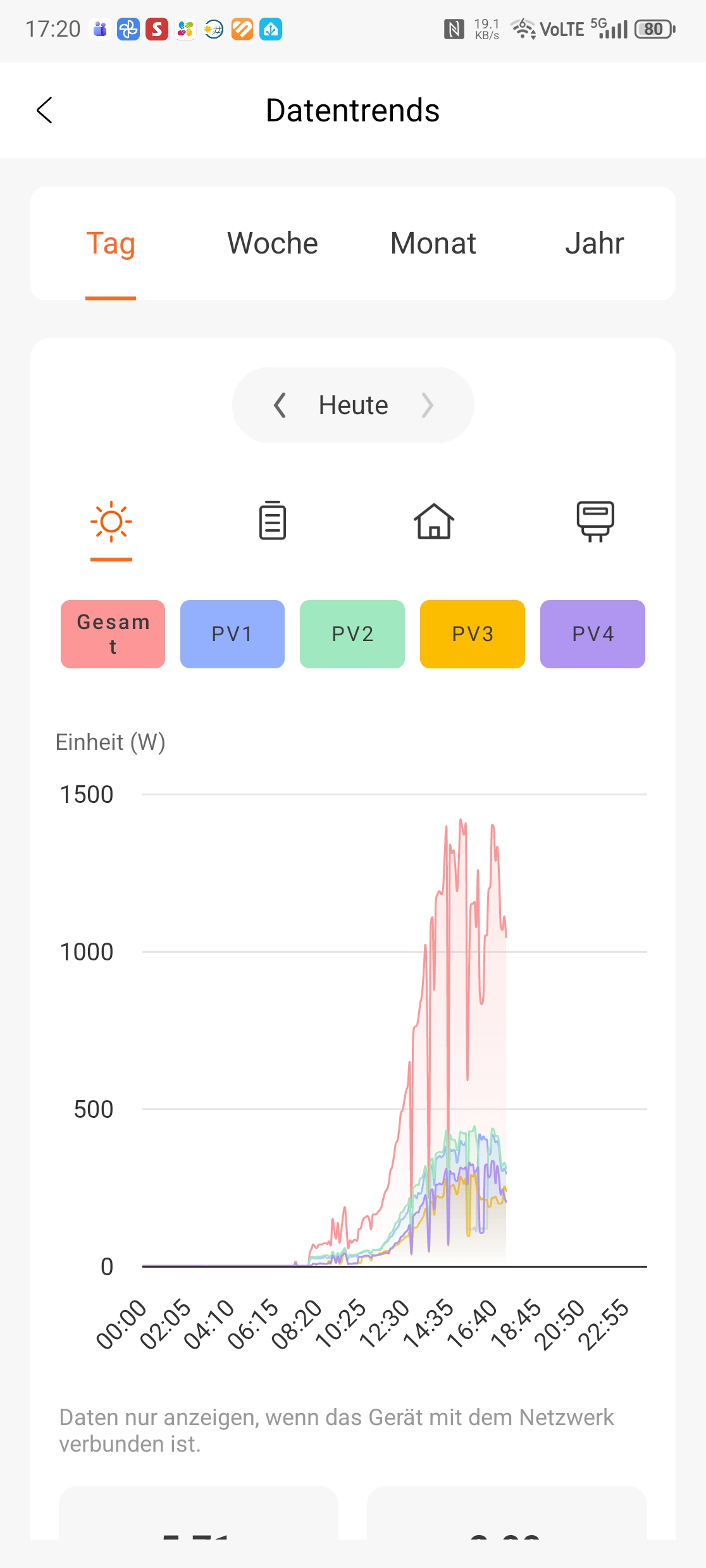
Task: Switch to the Woche tab
Action: pyautogui.click(x=273, y=243)
